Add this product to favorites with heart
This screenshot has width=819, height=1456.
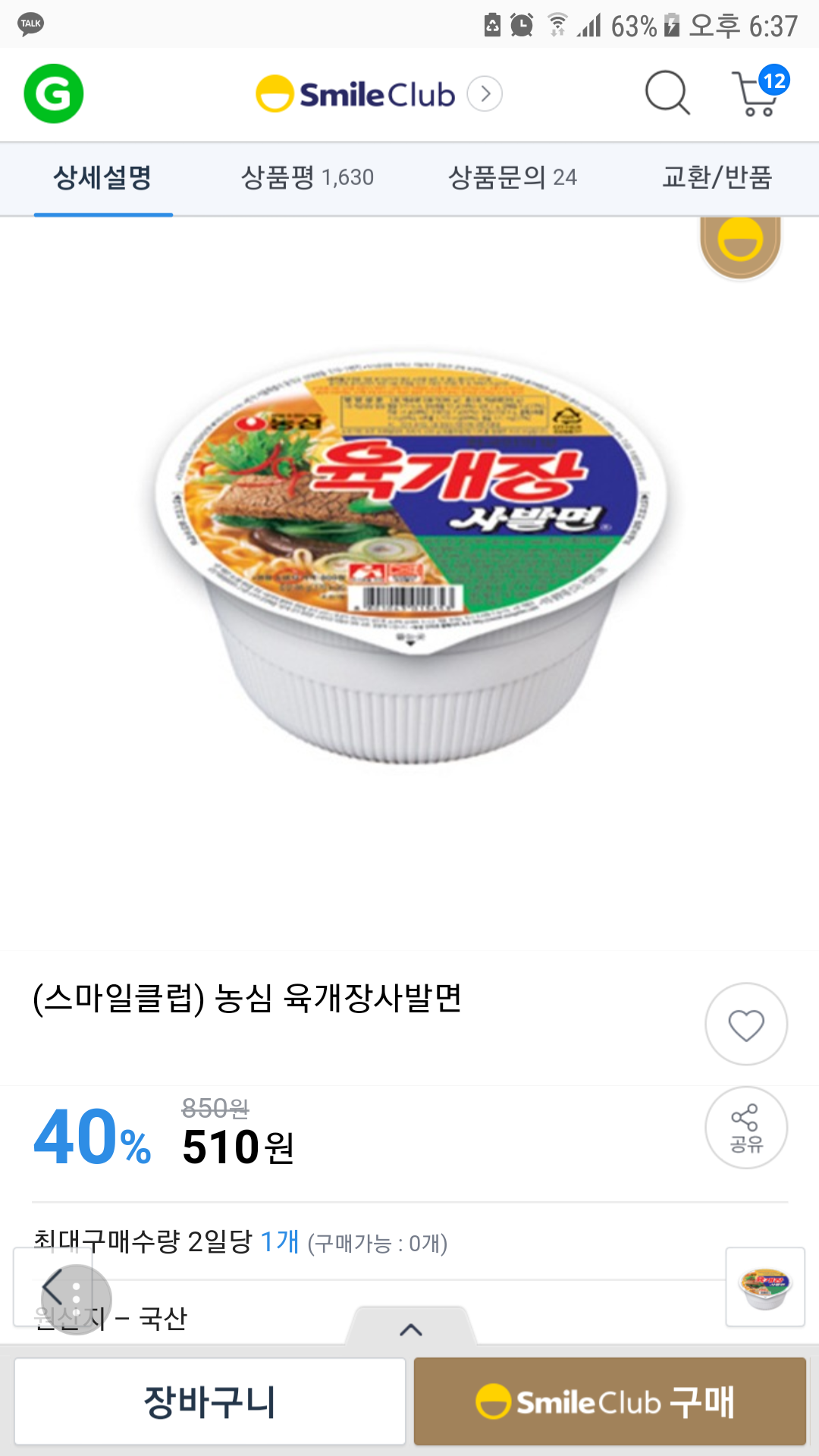[746, 1025]
